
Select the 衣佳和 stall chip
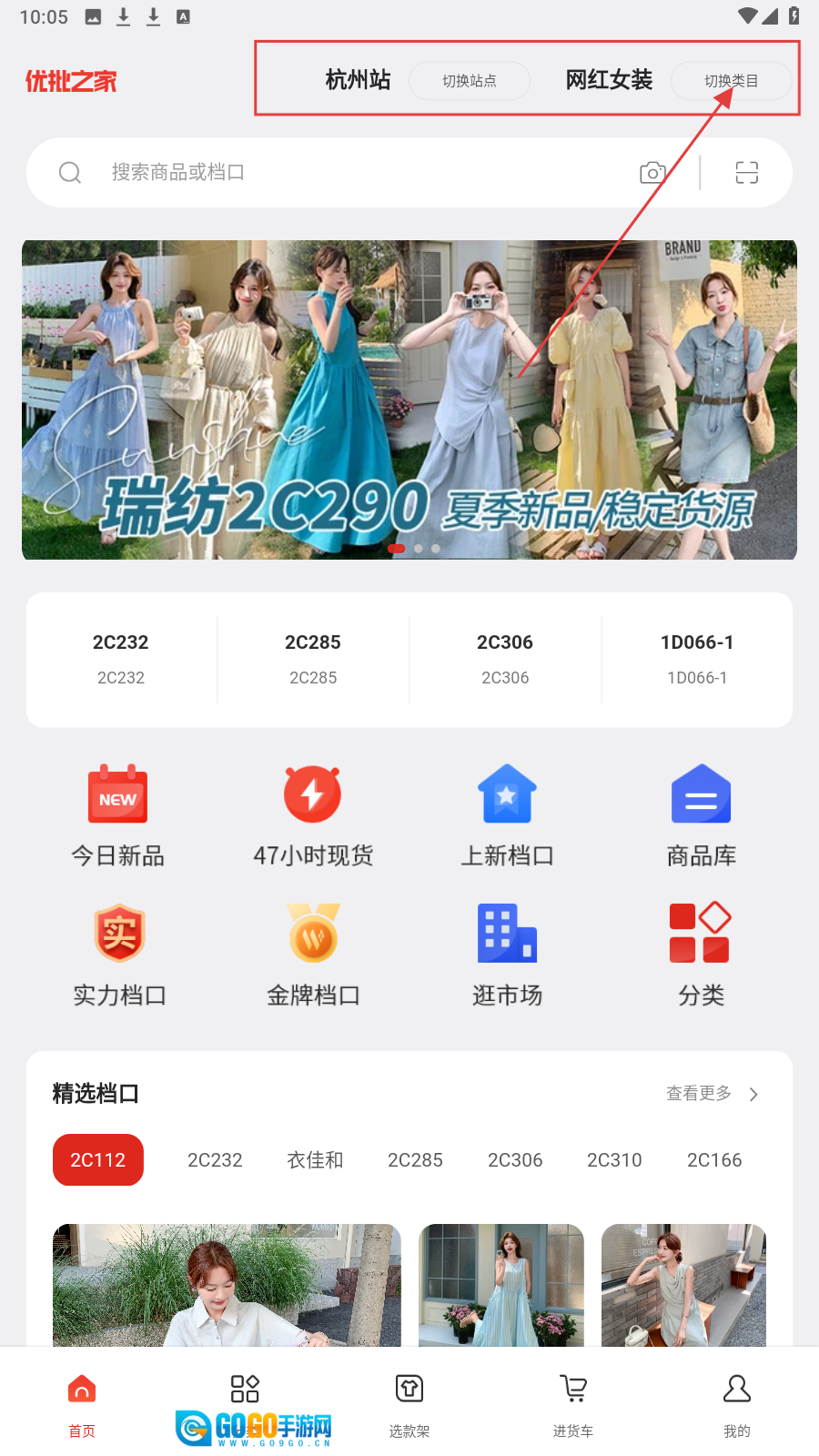[x=315, y=1159]
